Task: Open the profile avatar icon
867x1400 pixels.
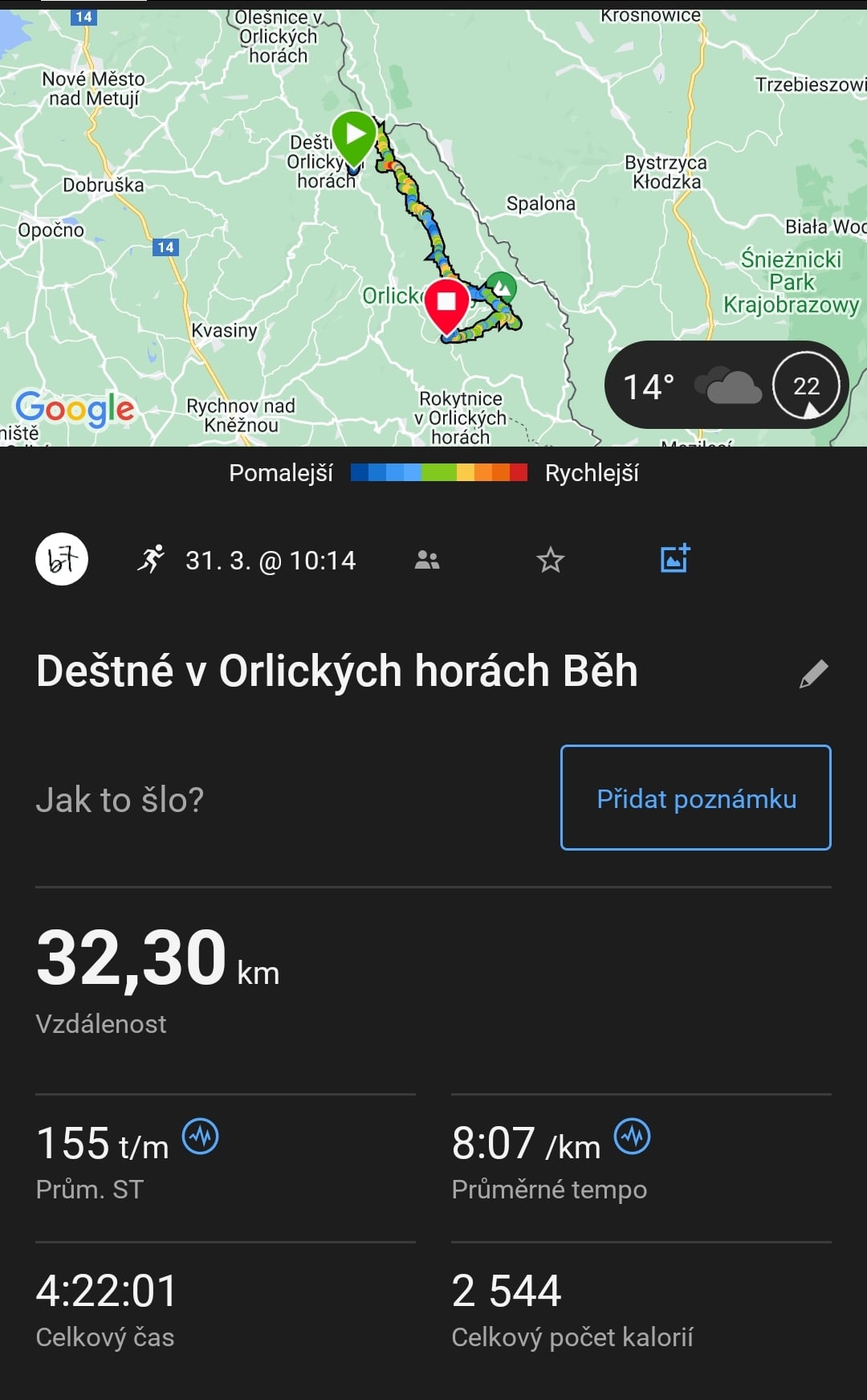Action: [62, 559]
